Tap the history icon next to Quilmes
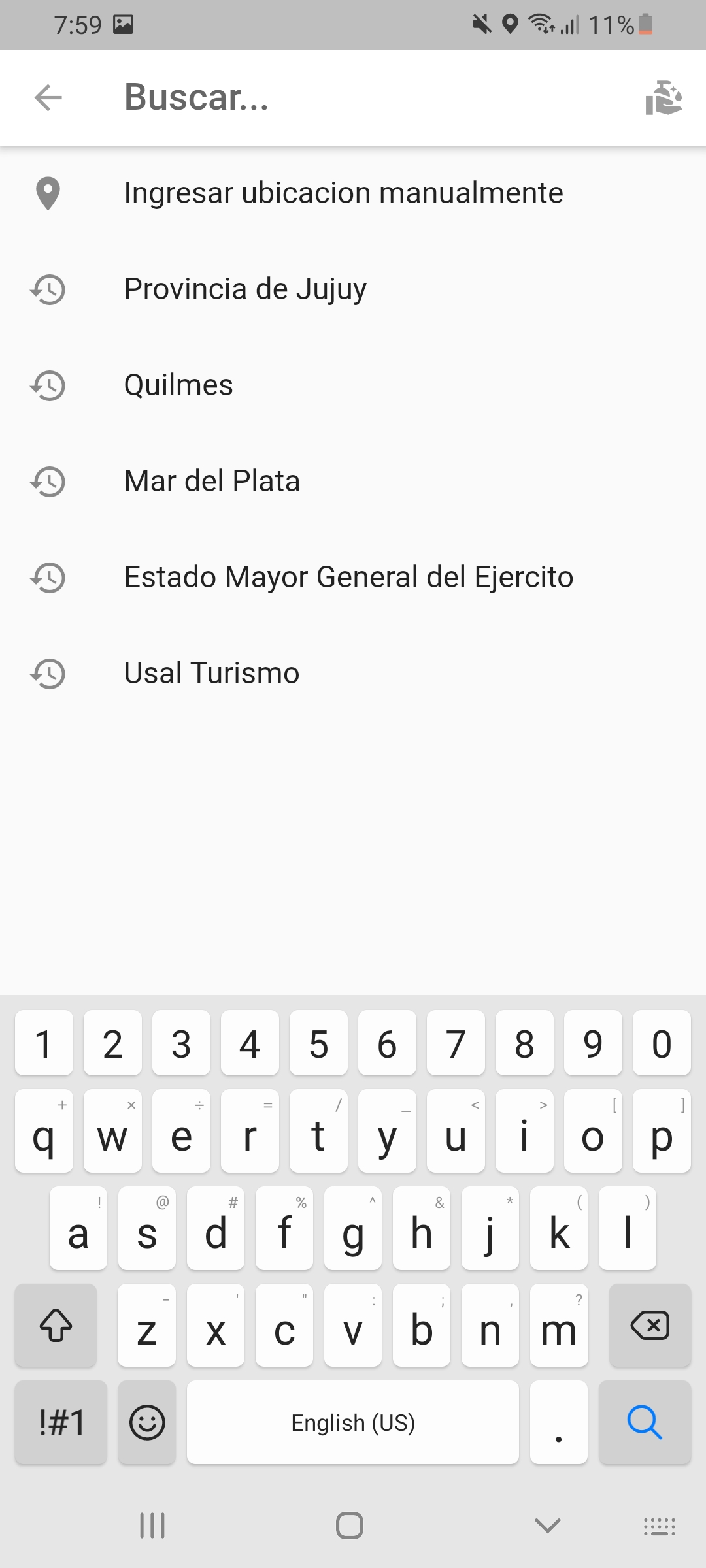Screen dimensions: 706x1568 (47, 385)
